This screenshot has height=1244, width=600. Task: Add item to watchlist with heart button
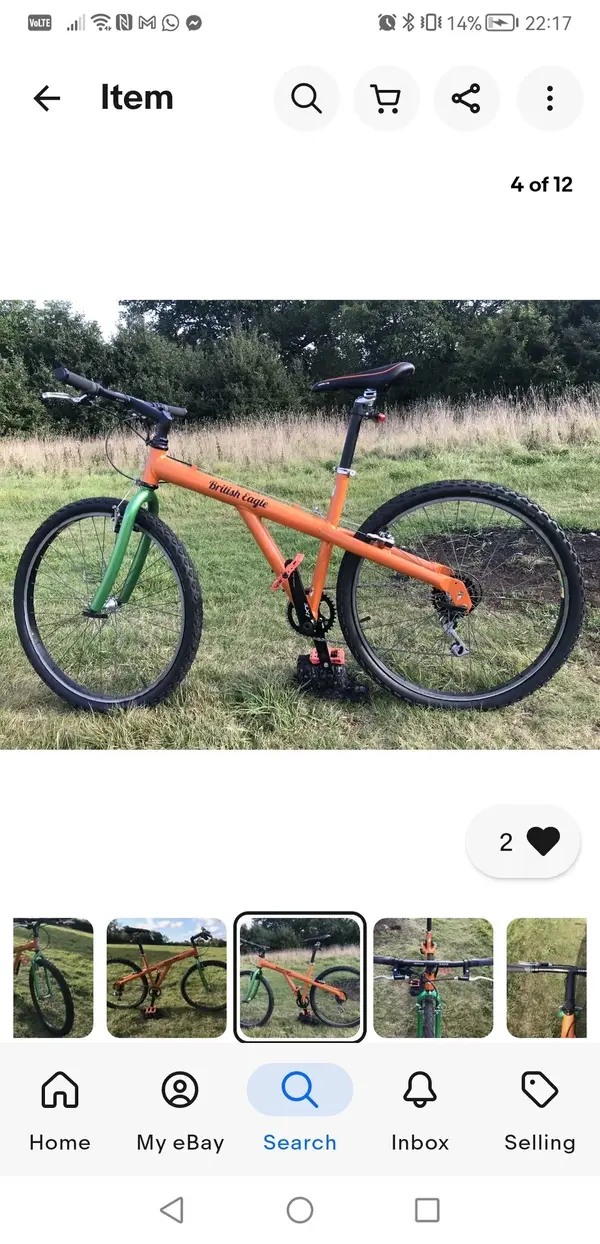(x=523, y=842)
